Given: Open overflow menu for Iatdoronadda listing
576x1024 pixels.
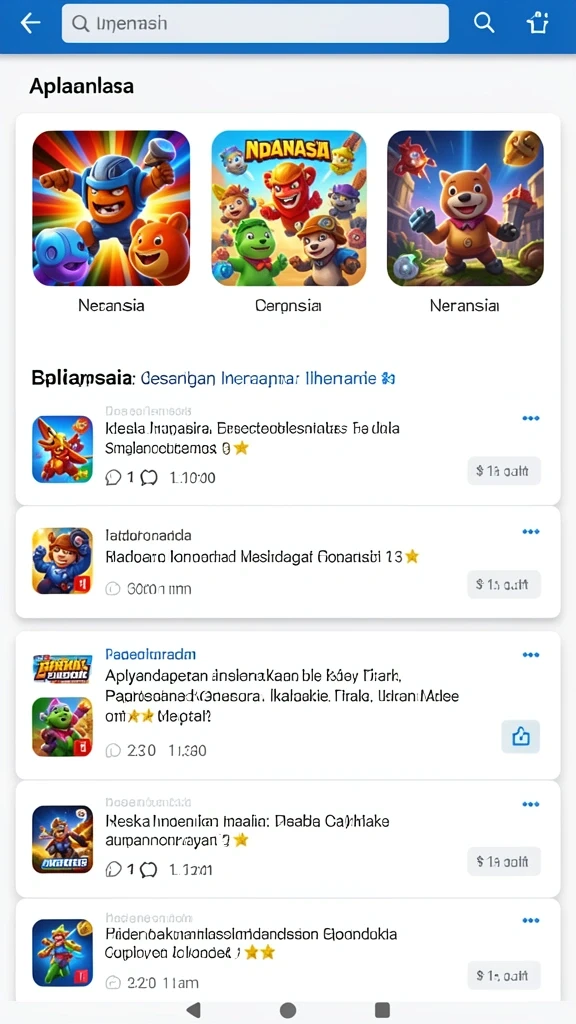Looking at the screenshot, I should pos(531,532).
